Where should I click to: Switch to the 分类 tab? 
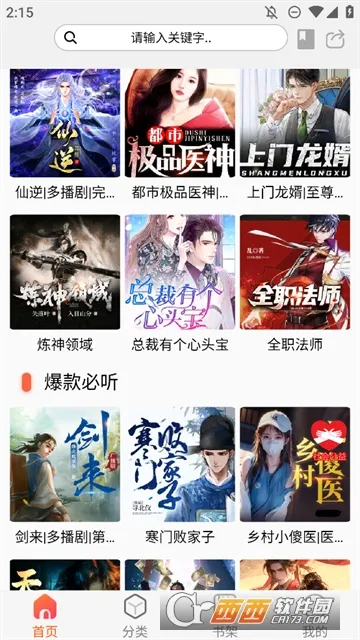click(x=135, y=616)
